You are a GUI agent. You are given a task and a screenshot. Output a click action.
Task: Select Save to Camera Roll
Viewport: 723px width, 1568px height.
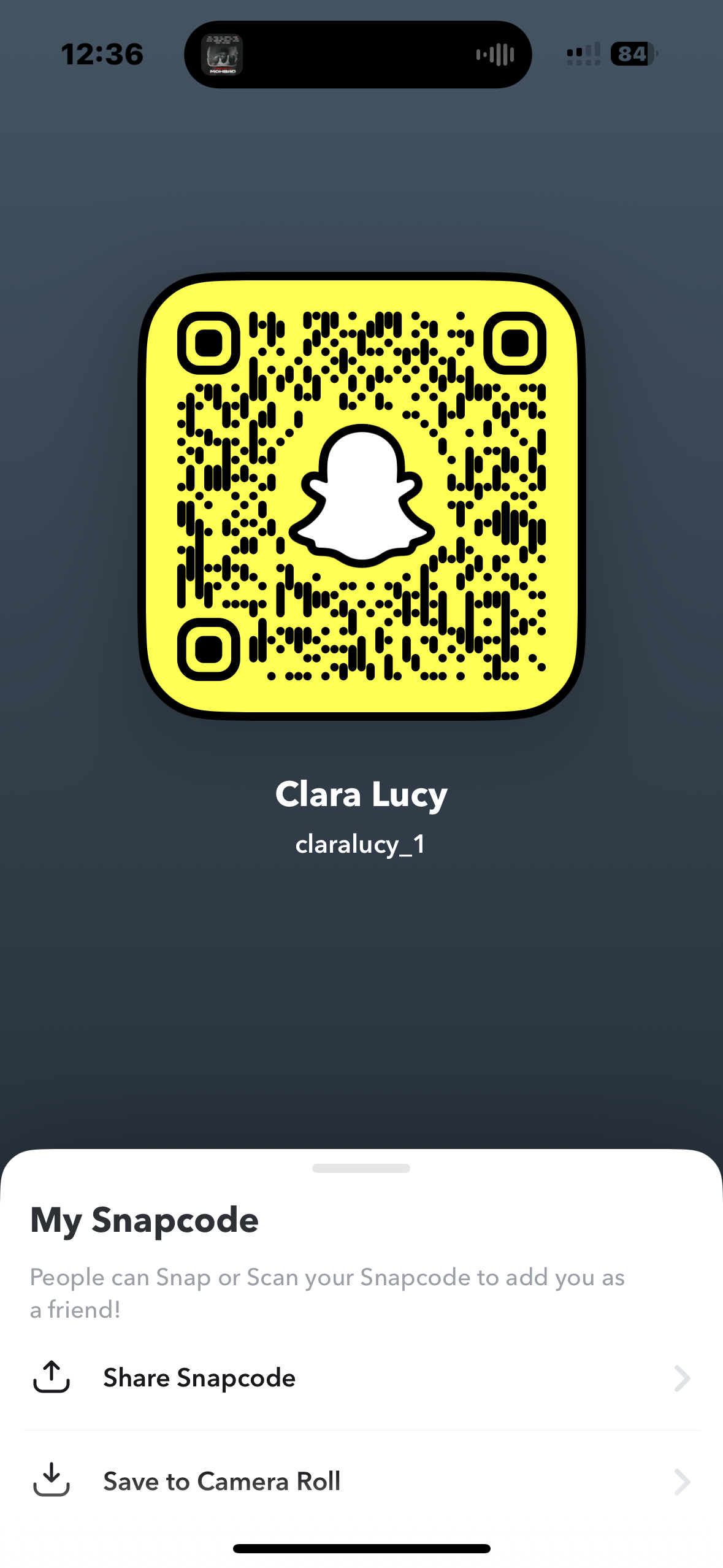pos(361,1482)
